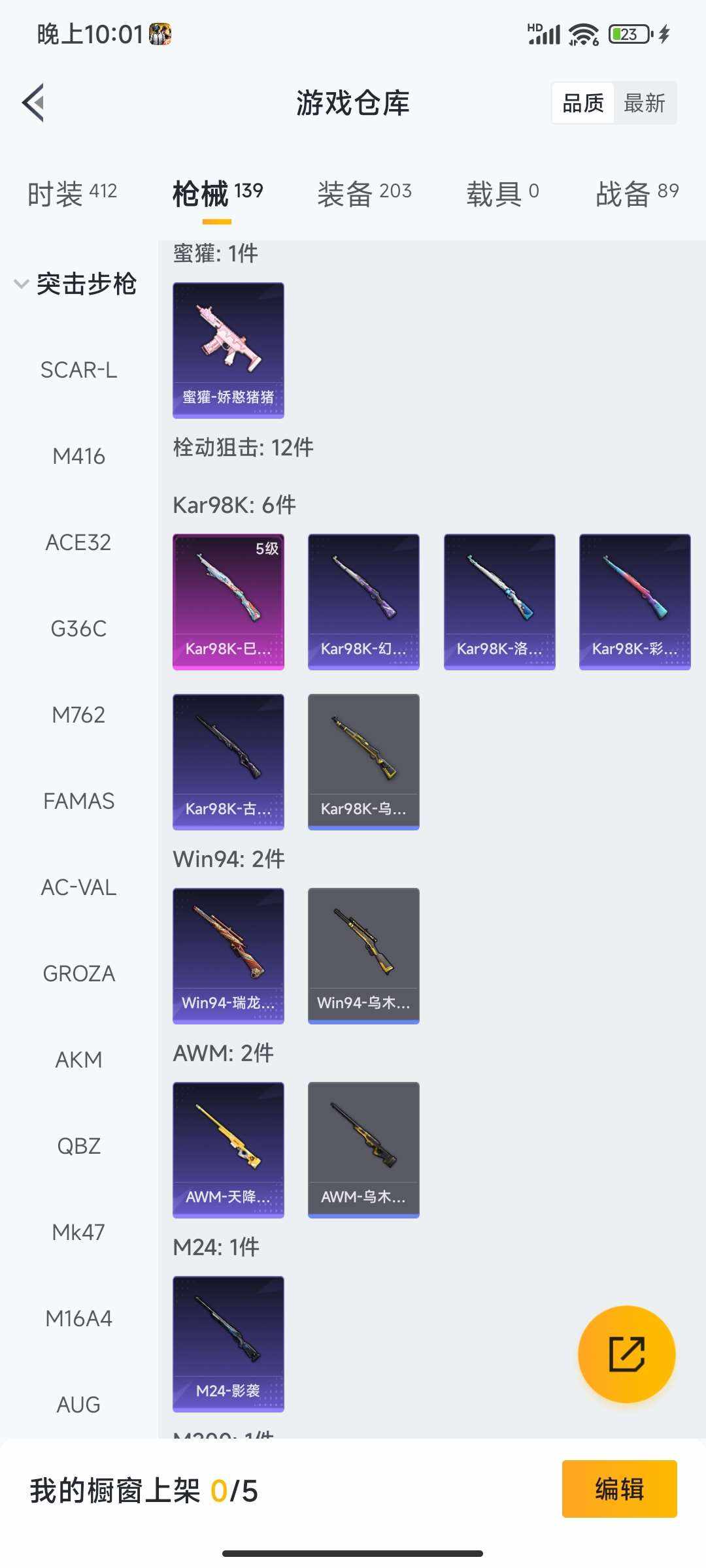Open the 5级 Kar98K skin card
The image size is (706, 1568).
pos(227,601)
